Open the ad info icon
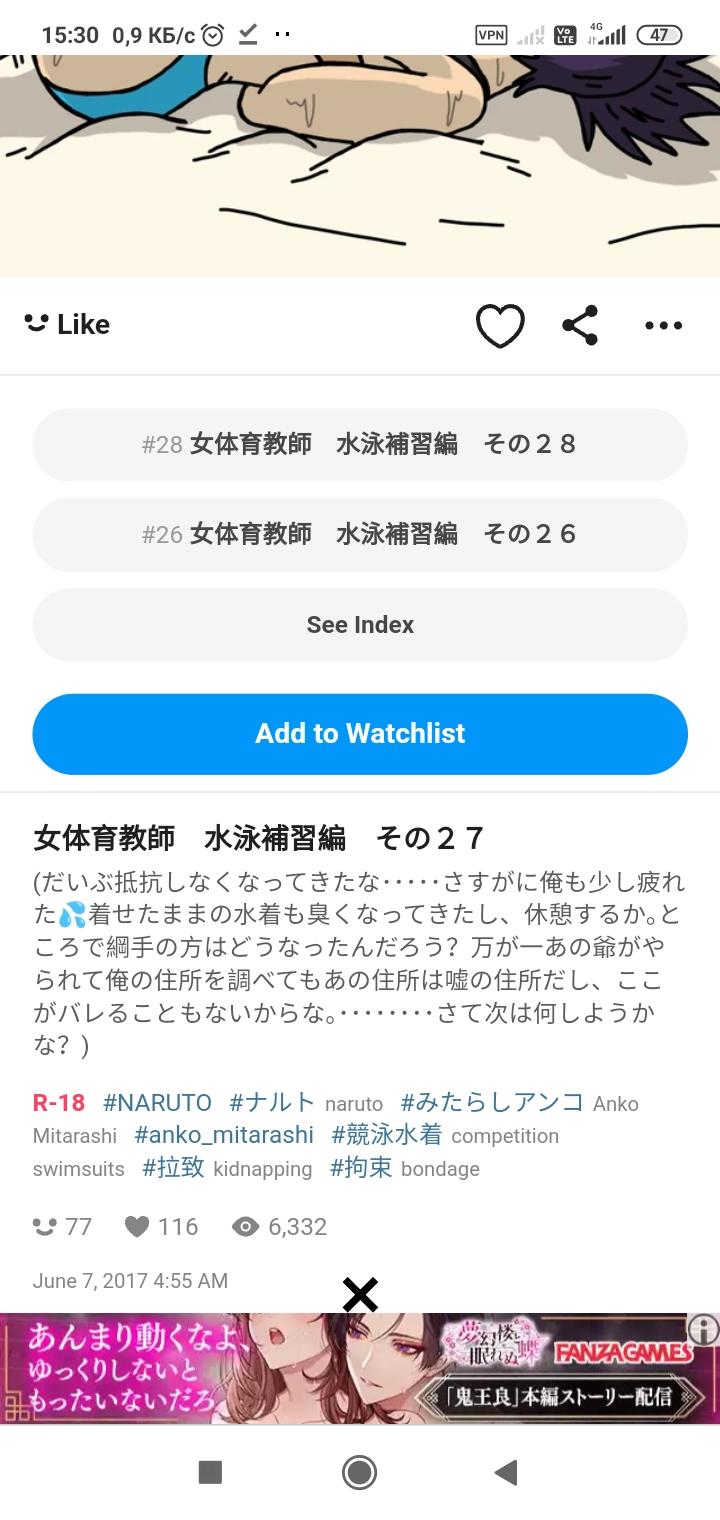 [x=703, y=1329]
